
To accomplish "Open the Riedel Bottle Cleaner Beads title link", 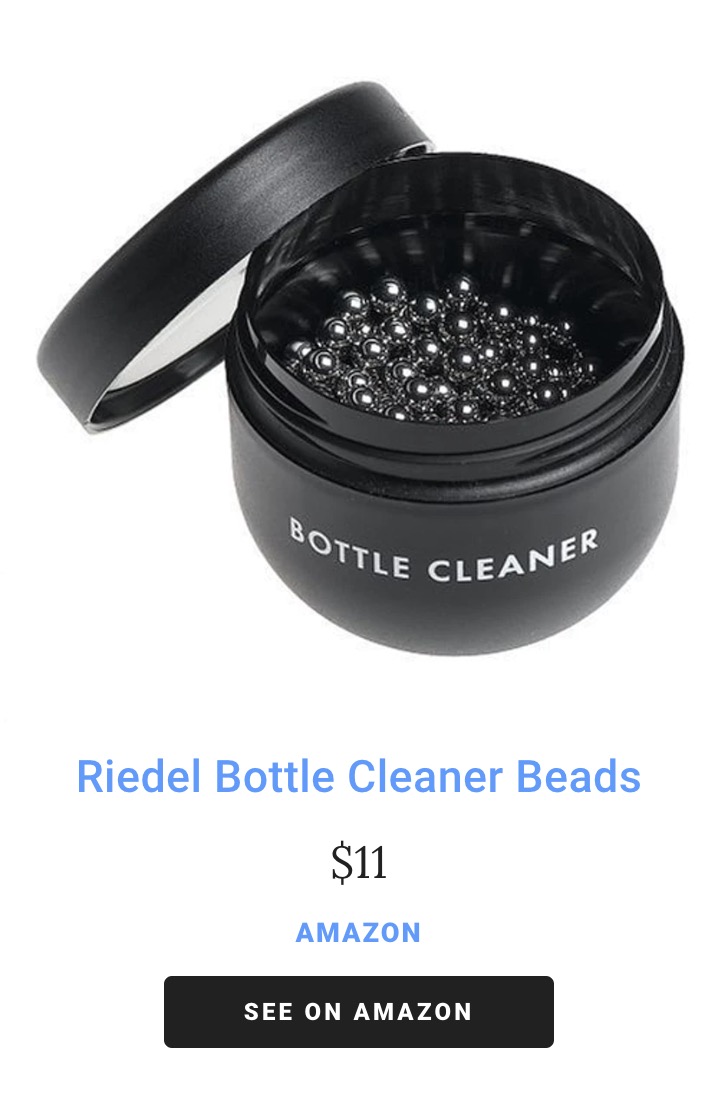I will click(358, 776).
